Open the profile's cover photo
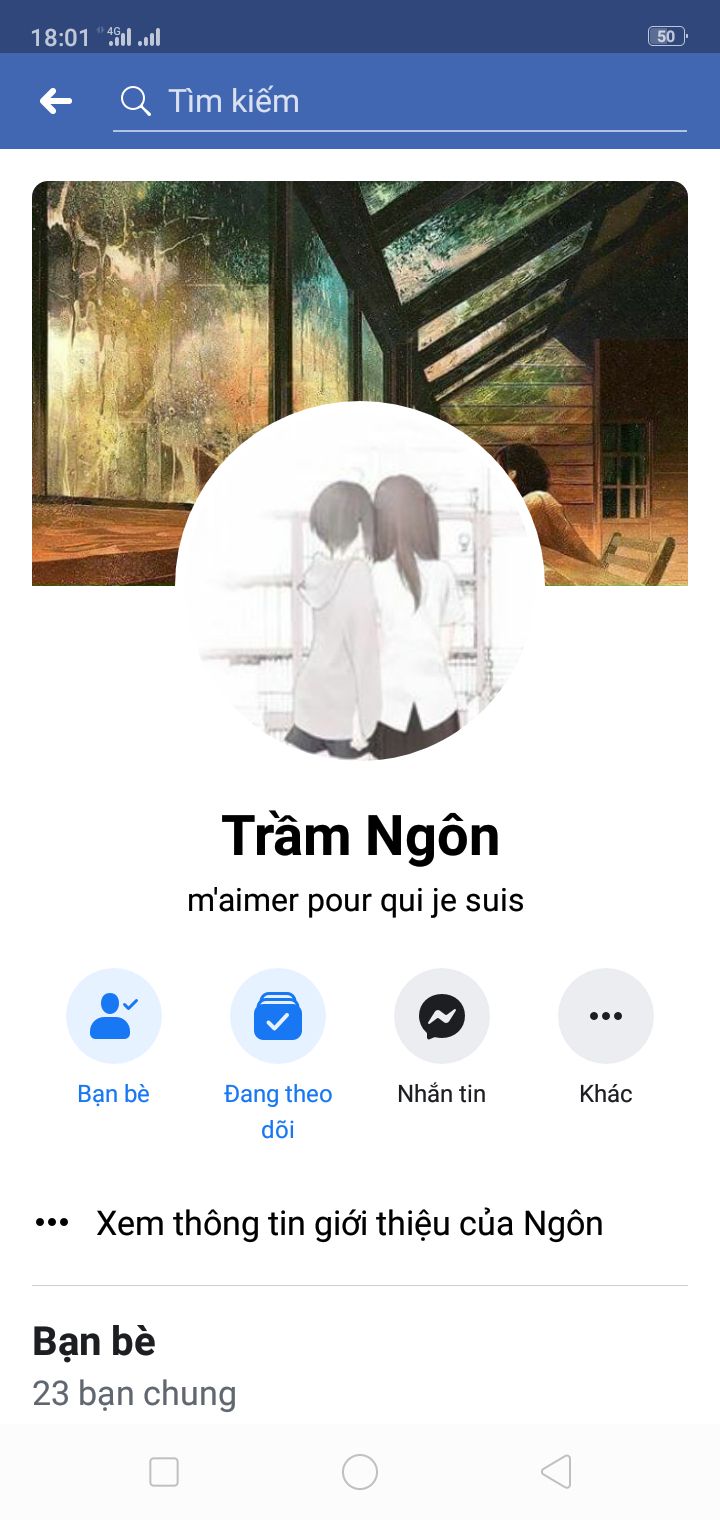The height and width of the screenshot is (1520, 720). coord(360,290)
